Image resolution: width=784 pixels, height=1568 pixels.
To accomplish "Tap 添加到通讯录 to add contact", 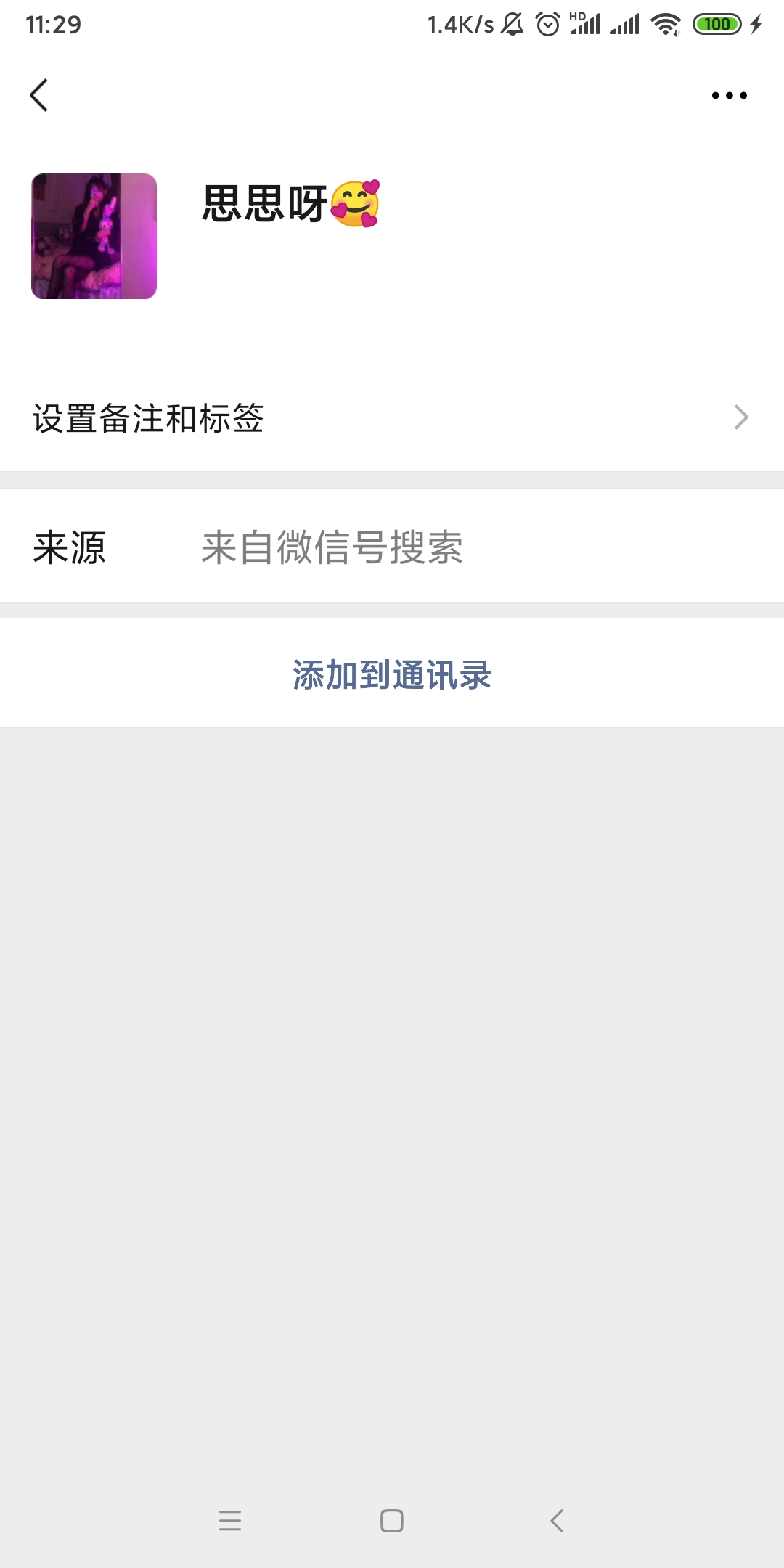I will pyautogui.click(x=391, y=673).
